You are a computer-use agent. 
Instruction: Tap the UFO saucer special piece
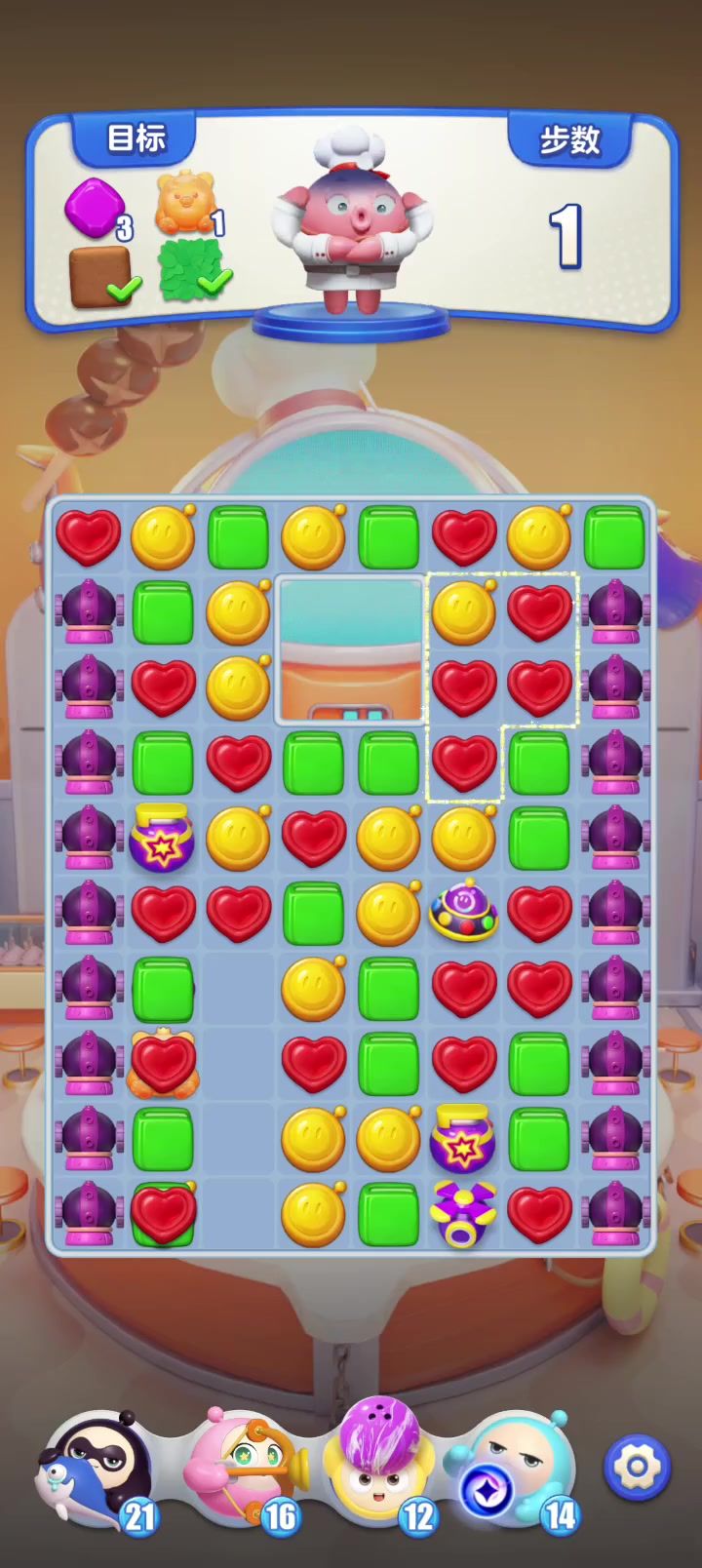[x=463, y=913]
